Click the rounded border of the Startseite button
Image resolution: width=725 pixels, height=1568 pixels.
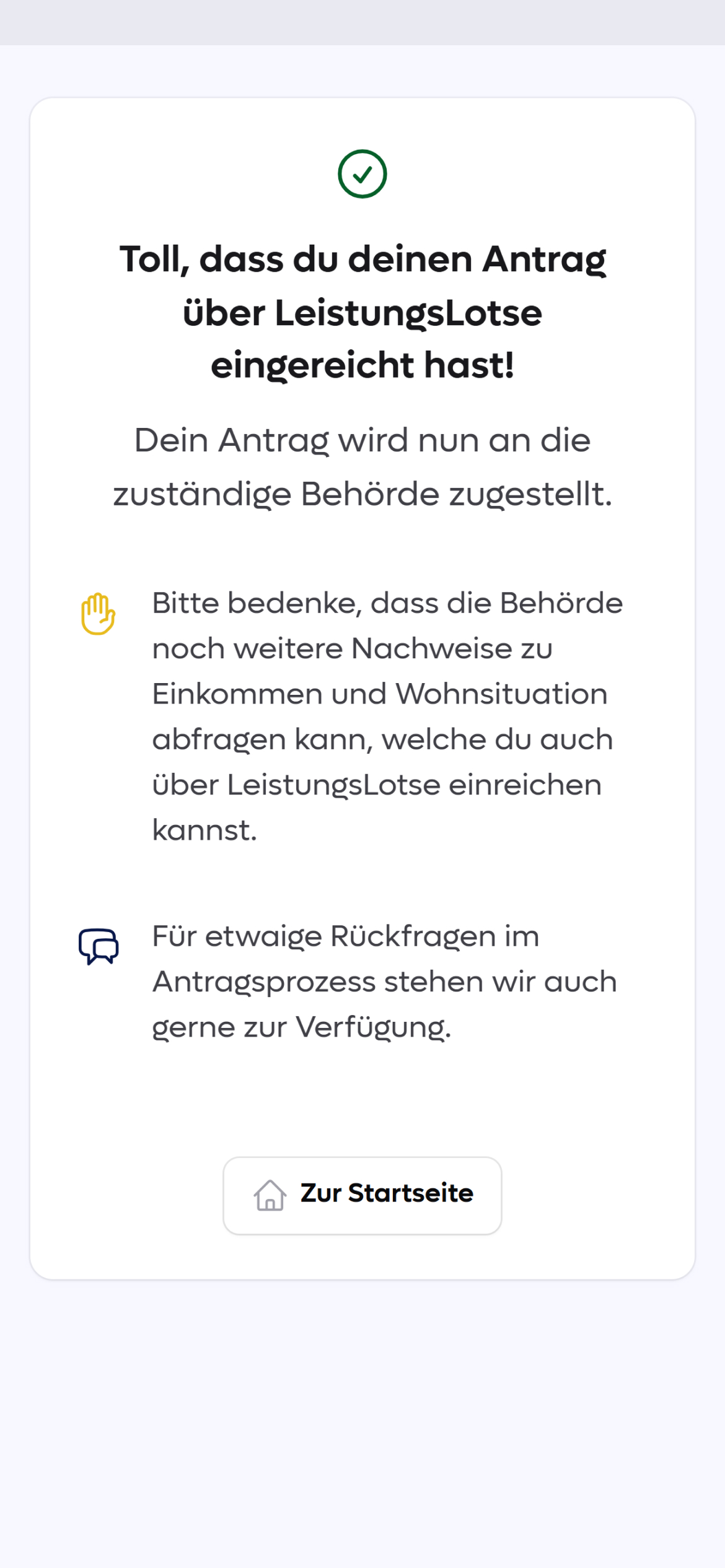pyautogui.click(x=362, y=1158)
